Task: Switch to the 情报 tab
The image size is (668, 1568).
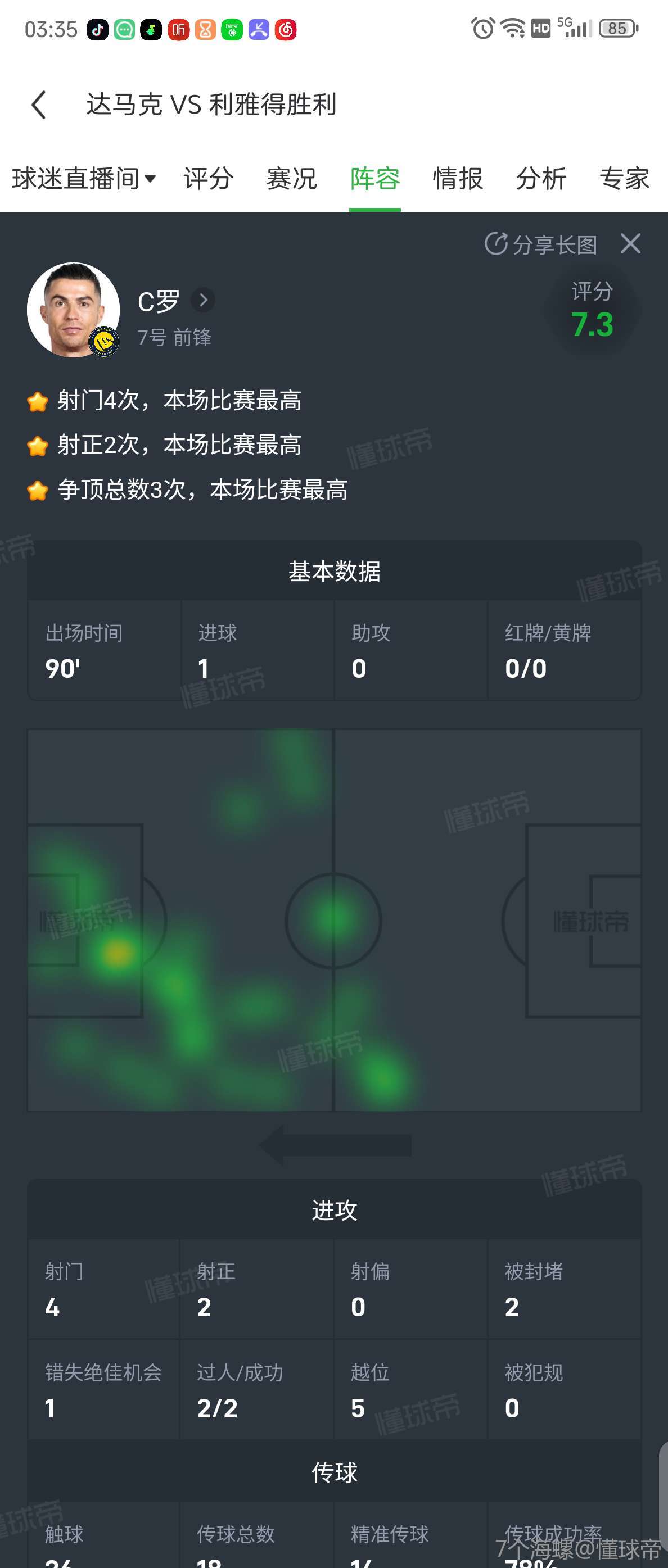Action: [457, 179]
